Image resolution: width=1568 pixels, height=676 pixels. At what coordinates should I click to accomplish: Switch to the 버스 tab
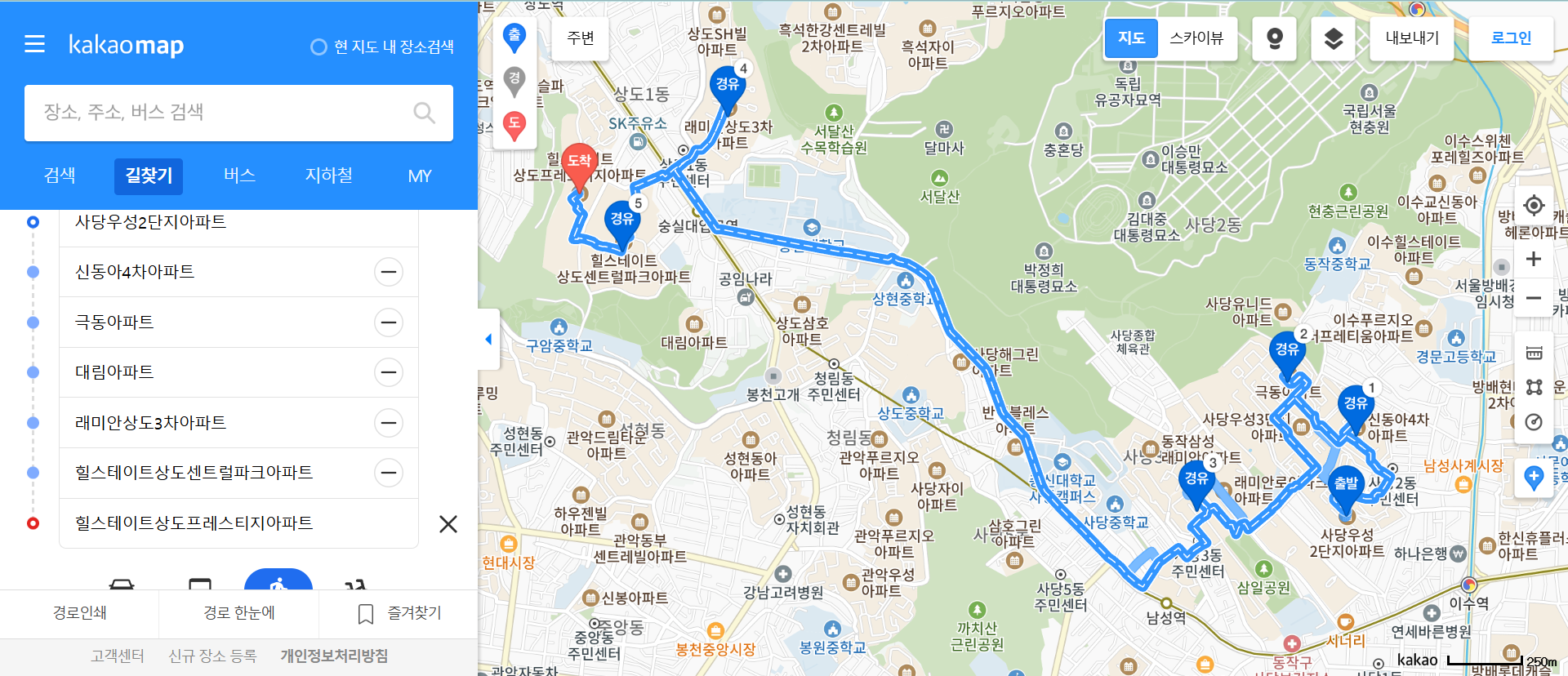(239, 176)
